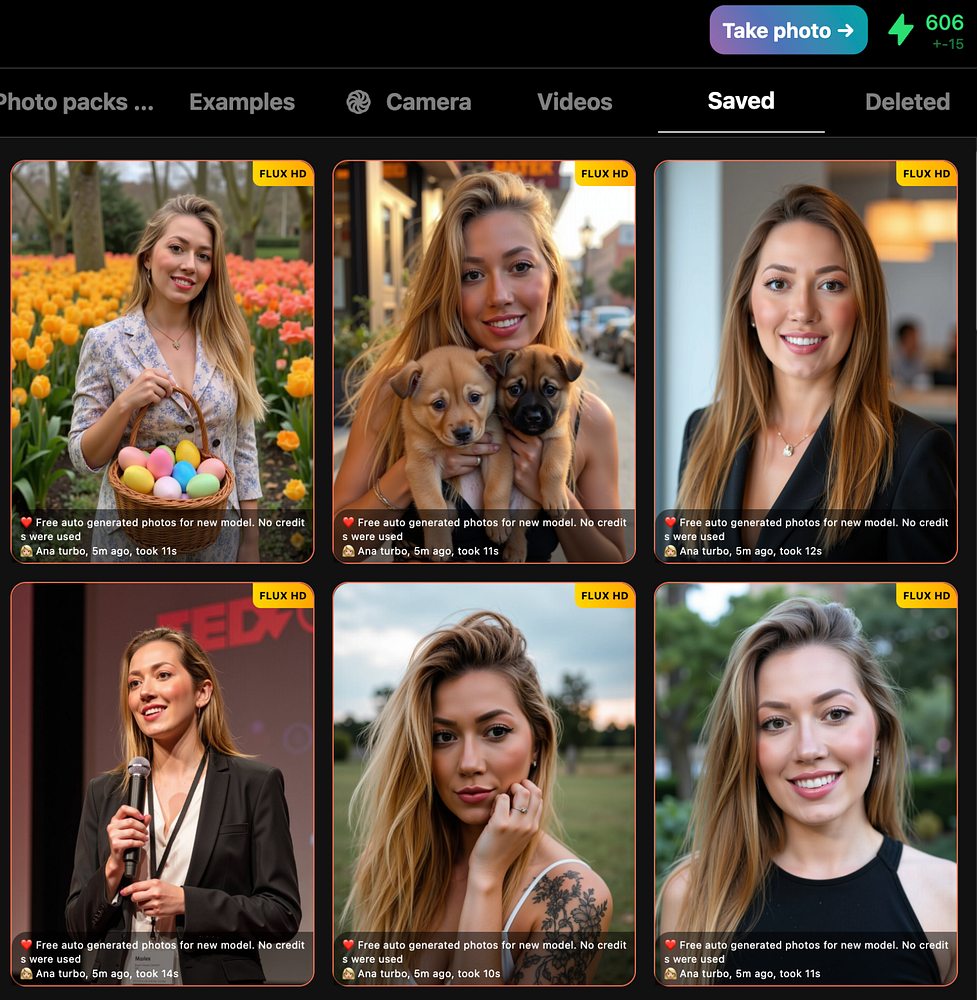977x1000 pixels.
Task: Switch to the Photo packs tab
Action: pos(76,102)
